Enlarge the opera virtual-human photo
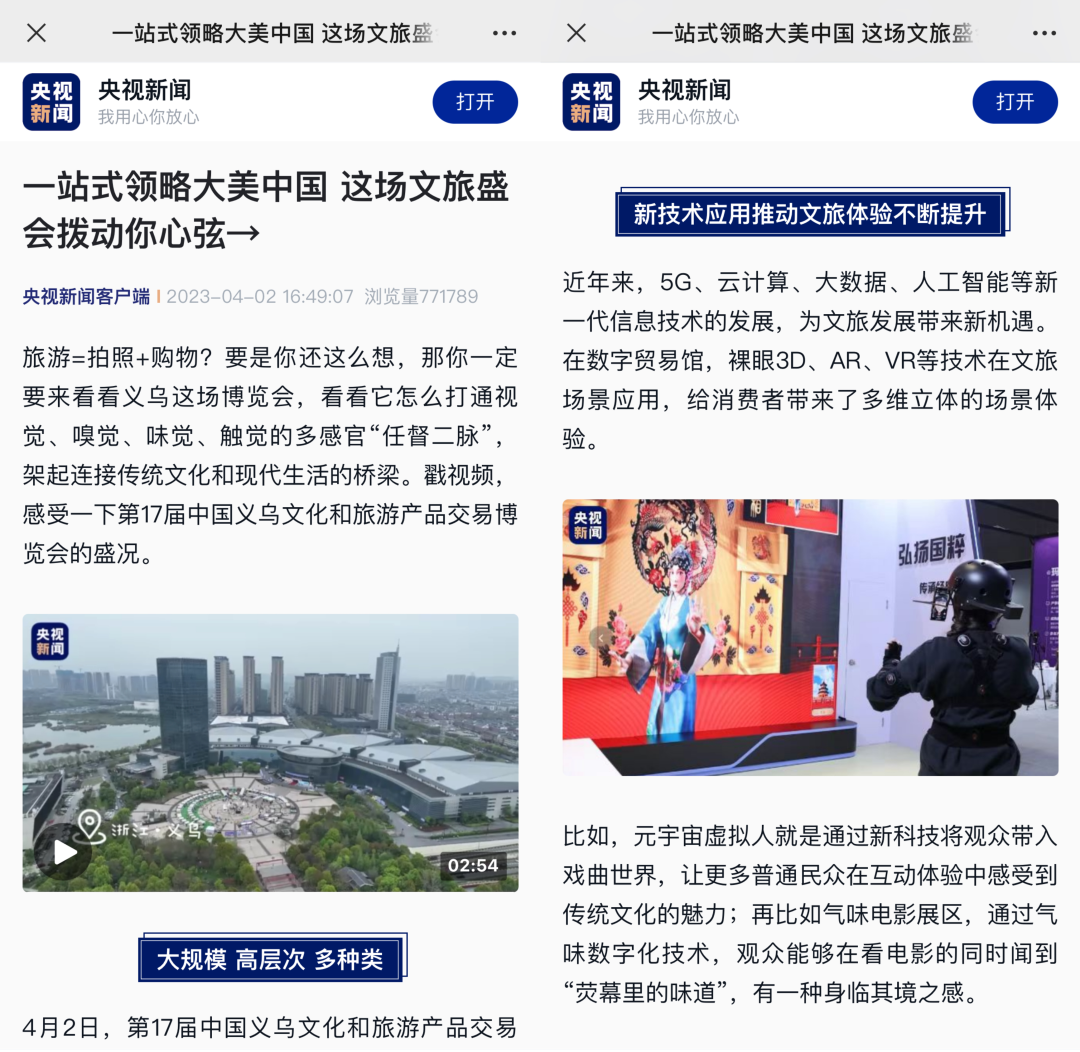The height and width of the screenshot is (1052, 1080). point(810,637)
